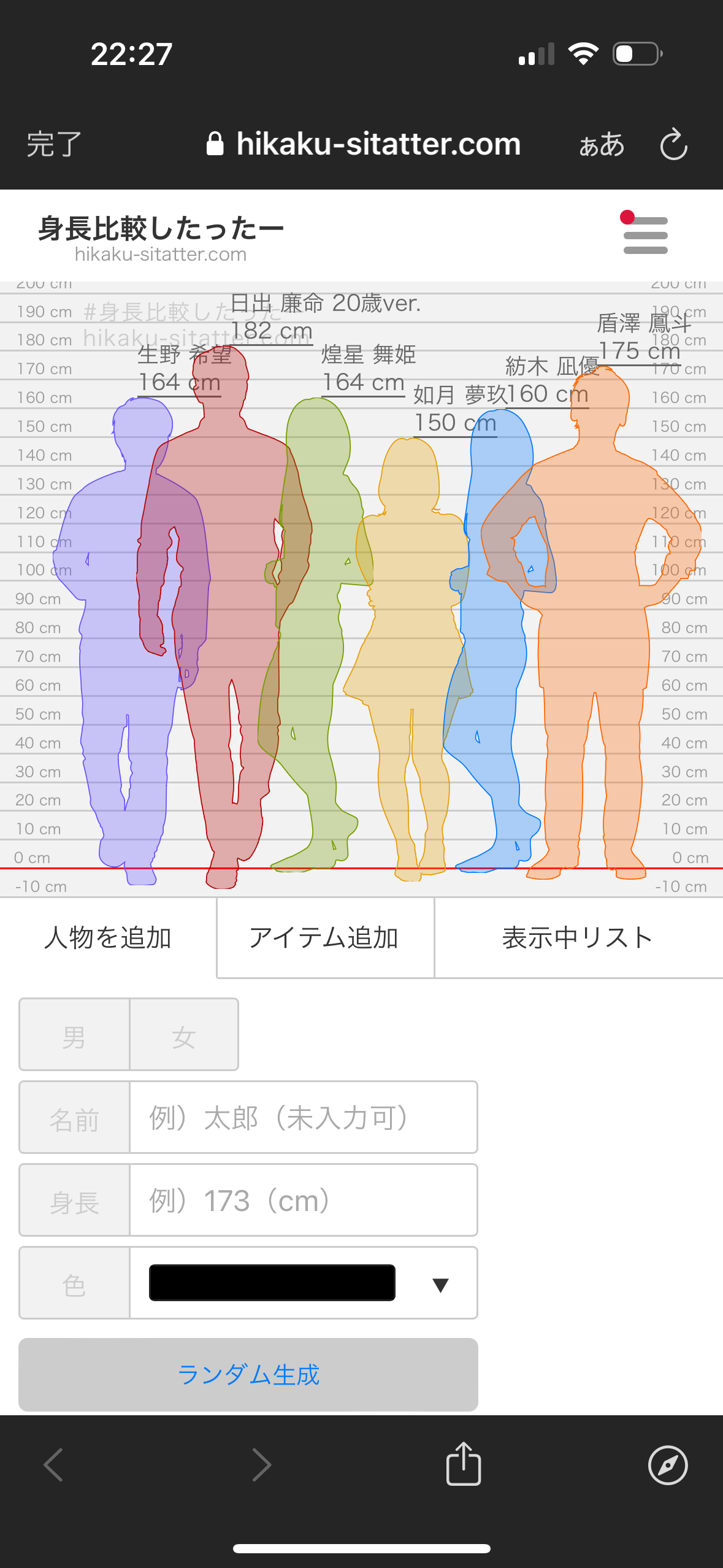Switch to the 人物を追加 tab
This screenshot has width=723, height=1568.
tap(108, 938)
